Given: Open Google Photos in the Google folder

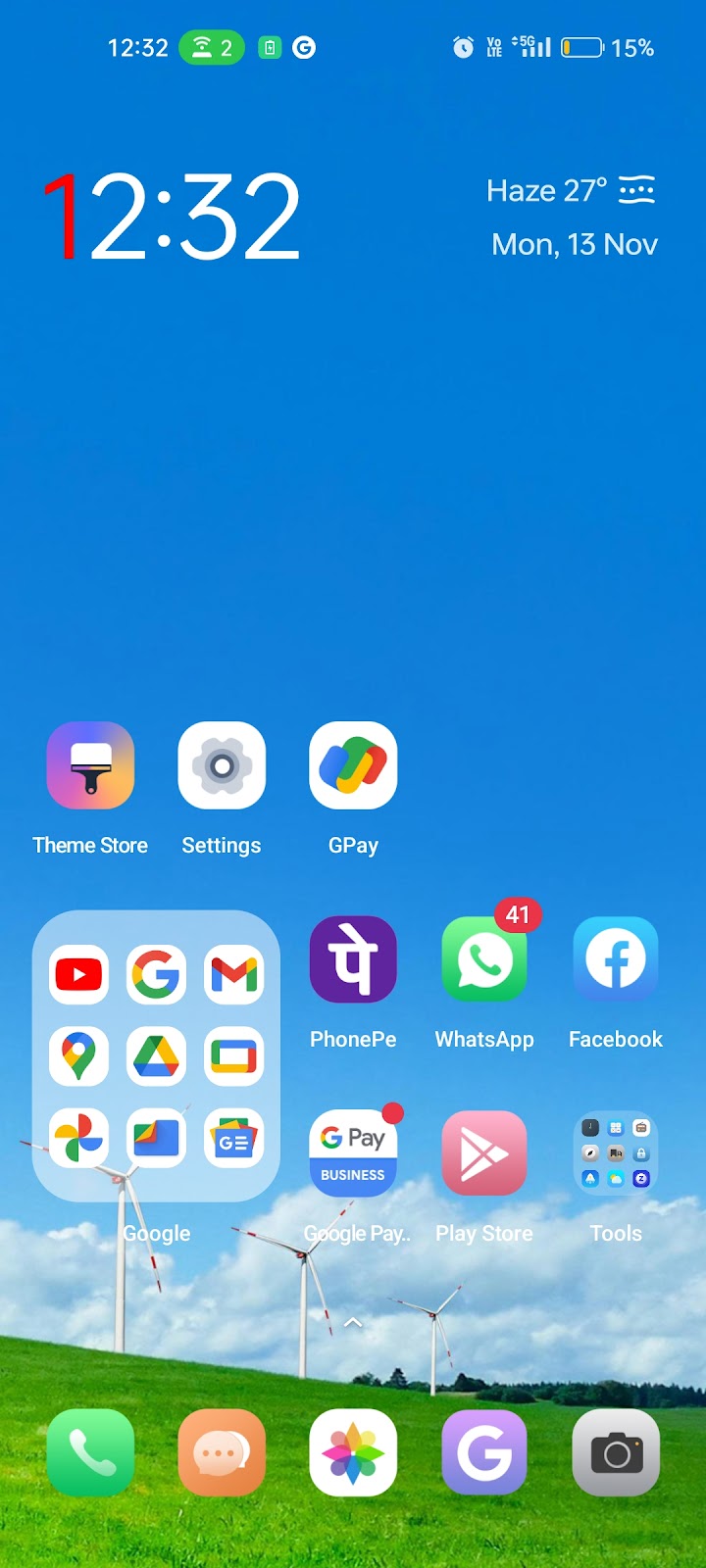Looking at the screenshot, I should pos(78,1138).
